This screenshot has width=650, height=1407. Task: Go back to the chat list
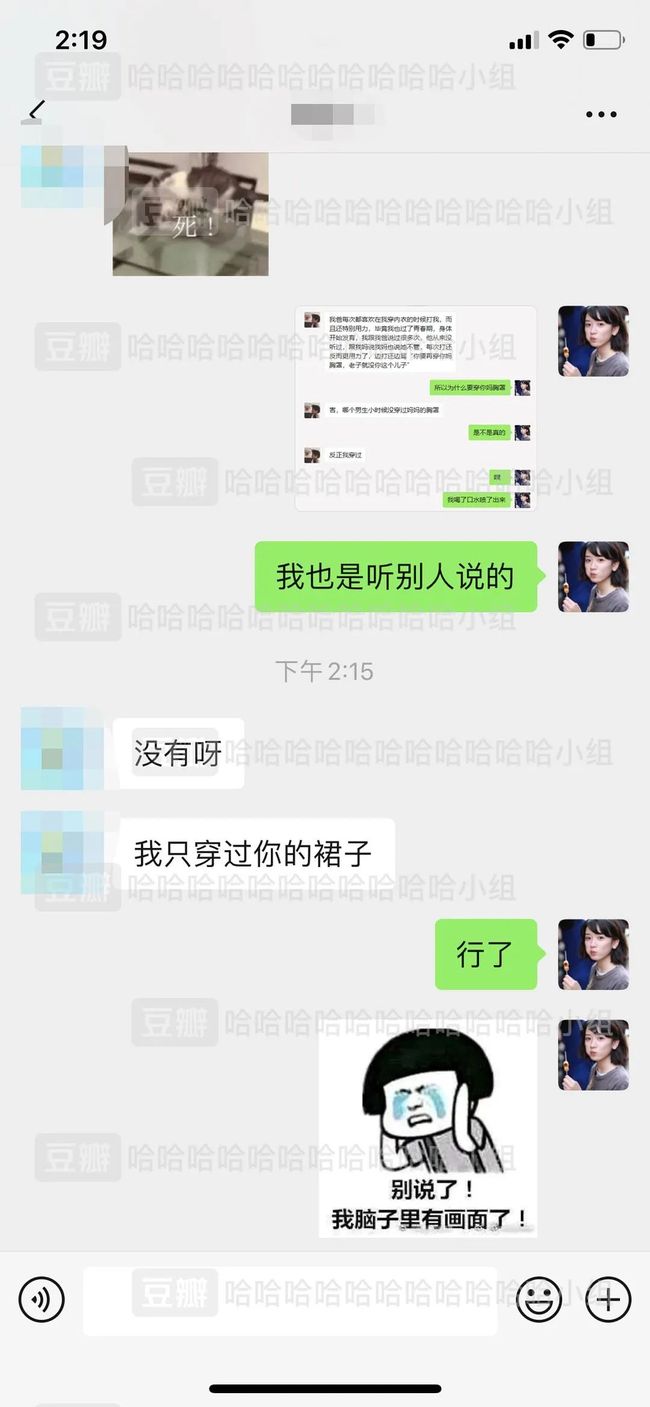click(x=35, y=112)
